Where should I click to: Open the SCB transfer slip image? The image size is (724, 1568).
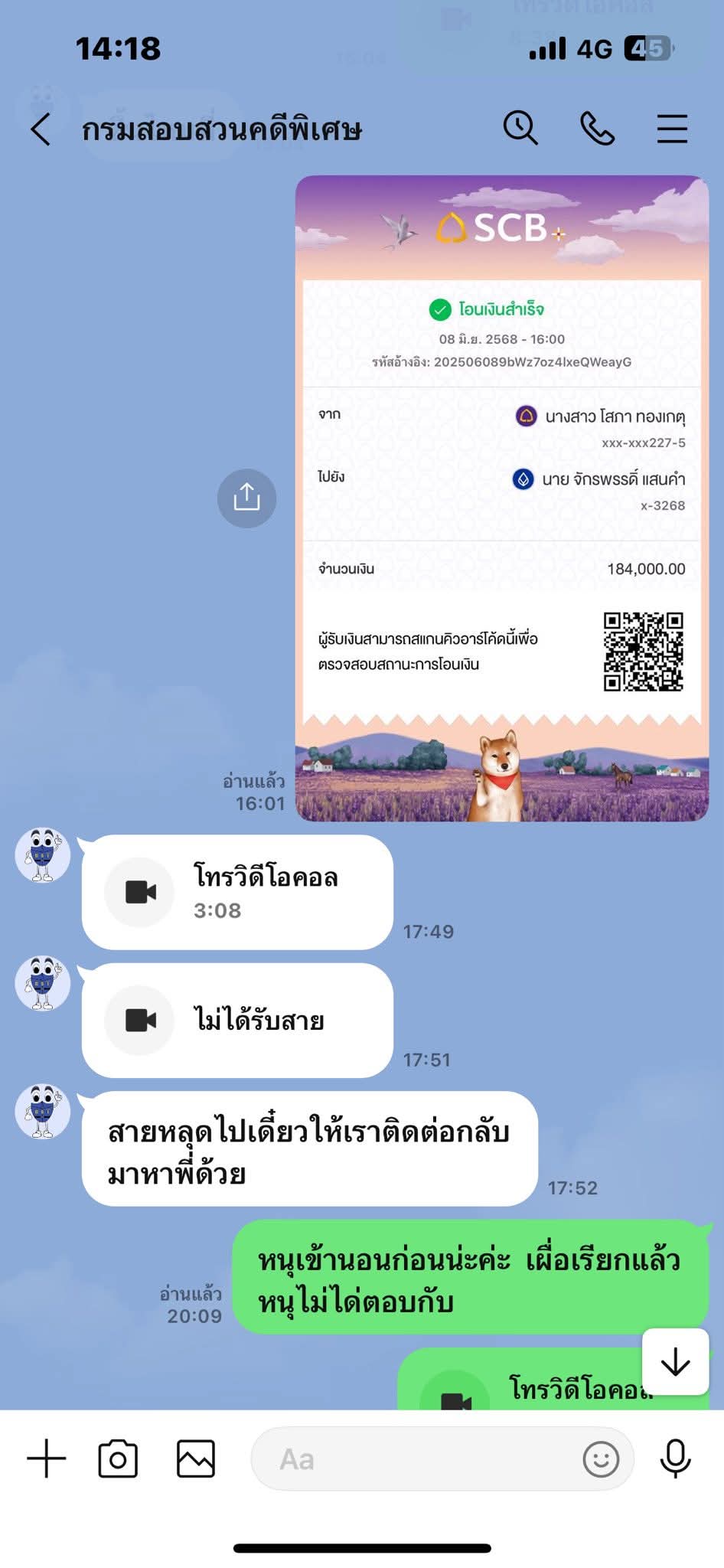pos(501,498)
